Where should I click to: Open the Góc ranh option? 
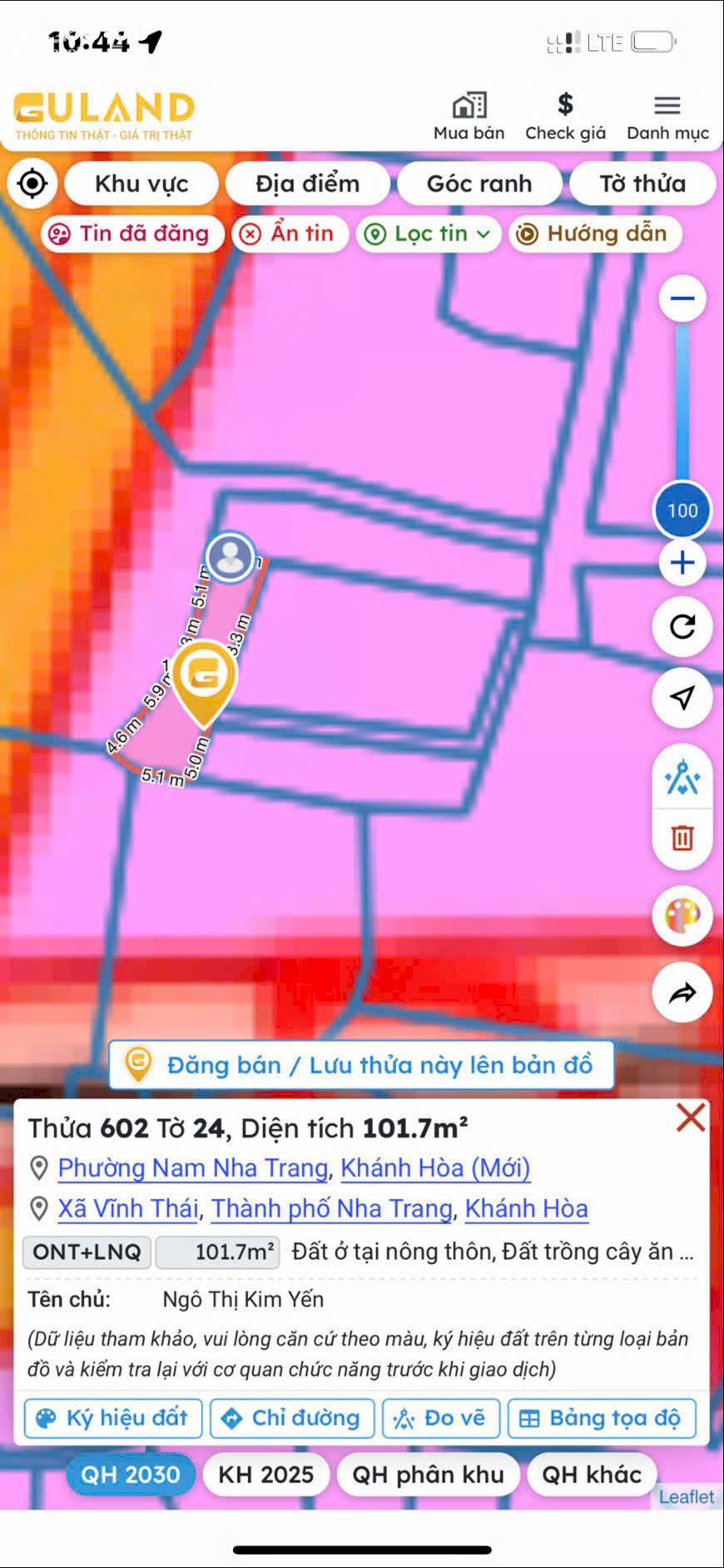tap(479, 183)
